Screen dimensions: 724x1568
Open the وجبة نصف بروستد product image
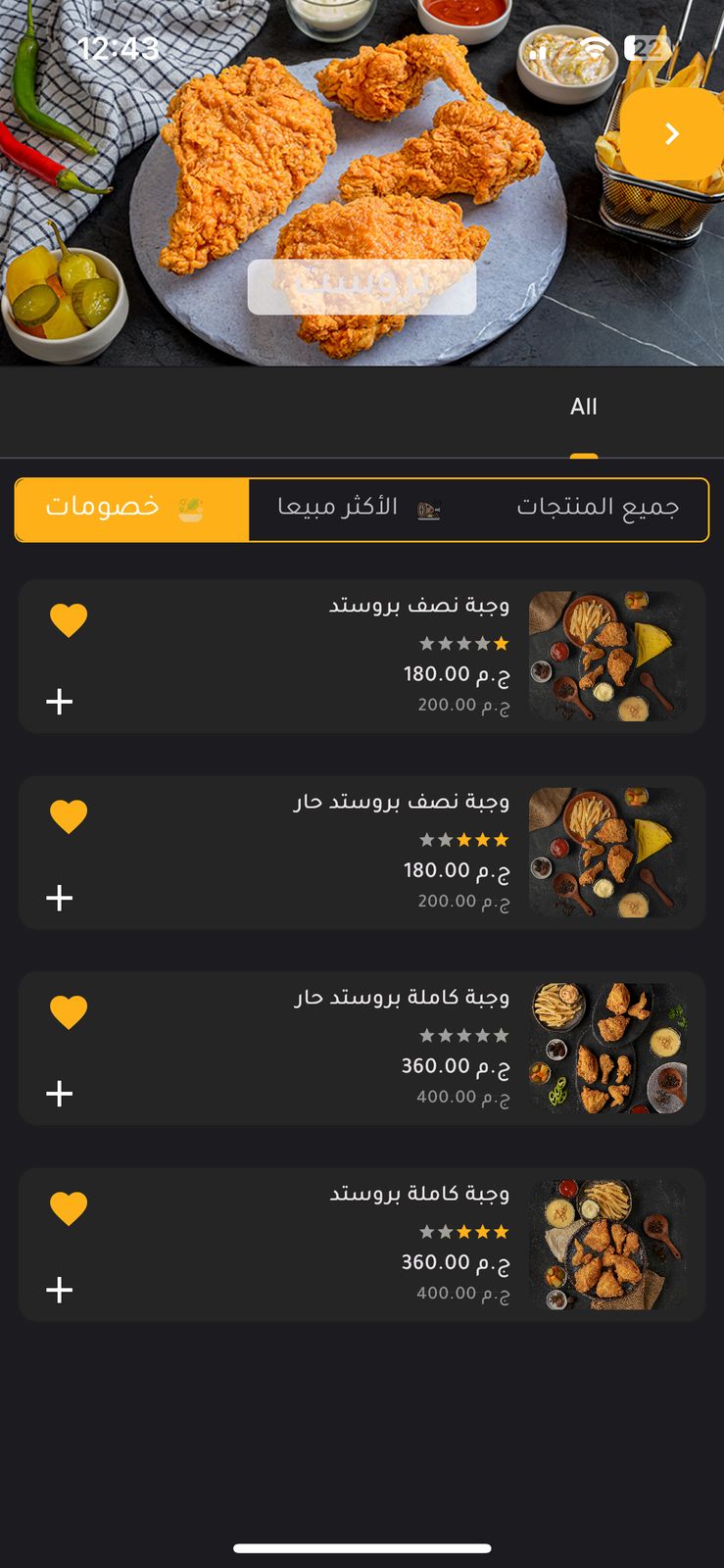(606, 656)
